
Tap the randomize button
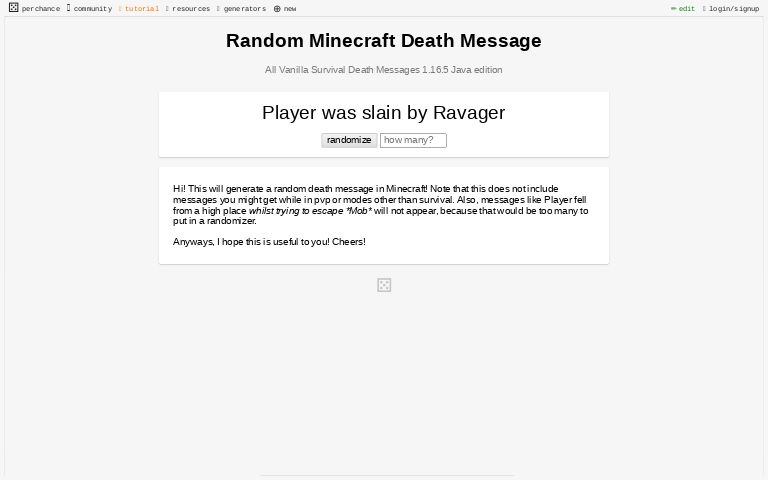point(349,140)
